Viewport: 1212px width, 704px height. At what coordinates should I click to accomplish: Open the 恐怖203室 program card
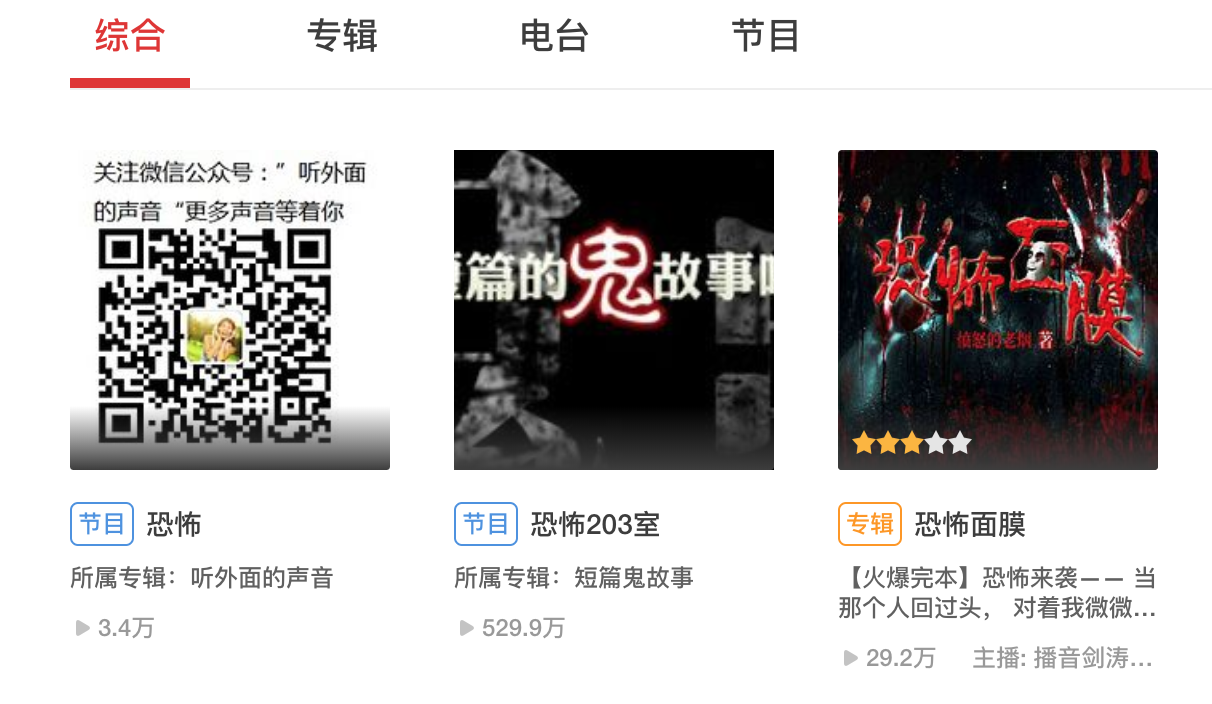pyautogui.click(x=614, y=310)
